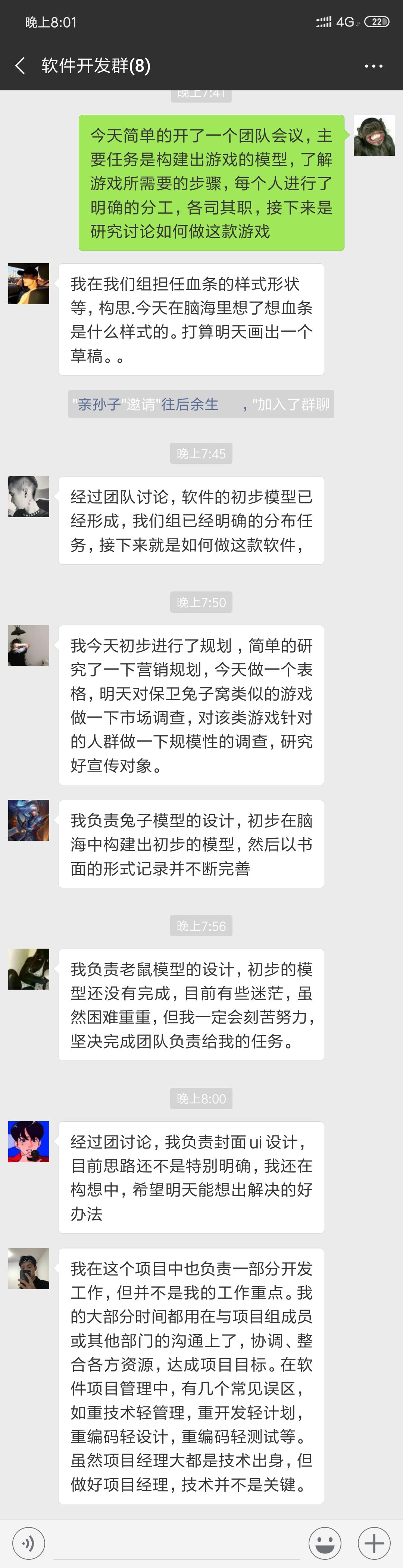Open the monkey avatar profile
This screenshot has width=403, height=1568.
pos(374,135)
